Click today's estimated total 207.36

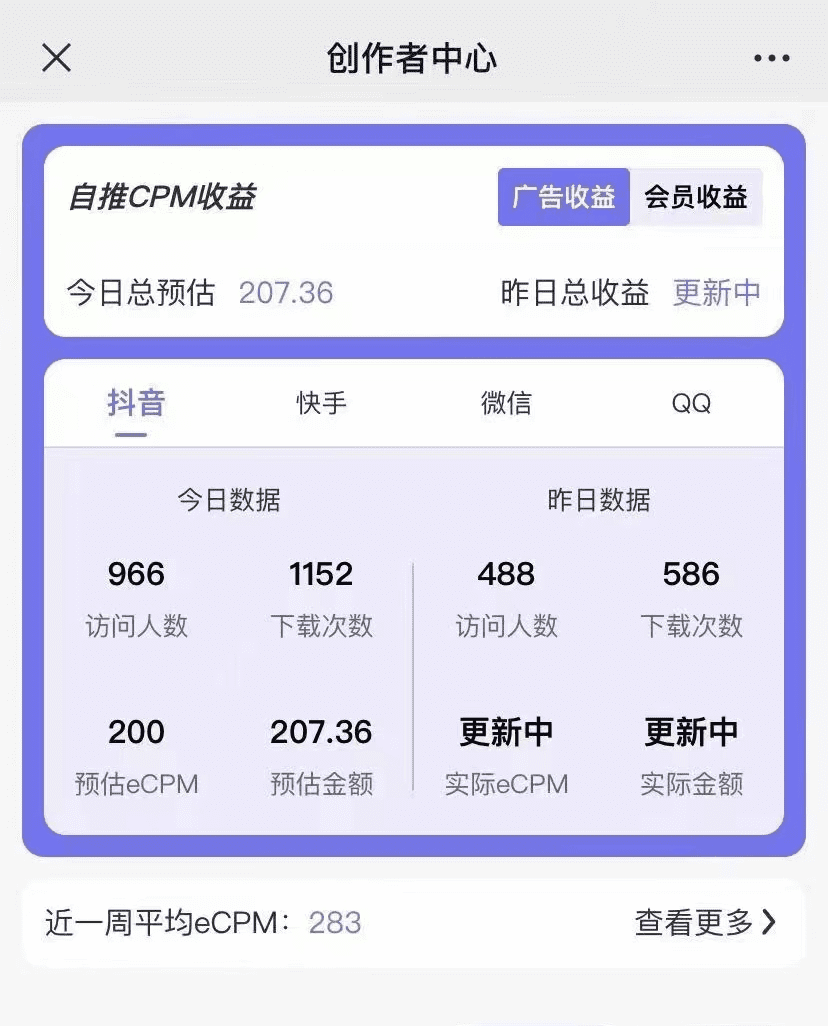pyautogui.click(x=284, y=293)
